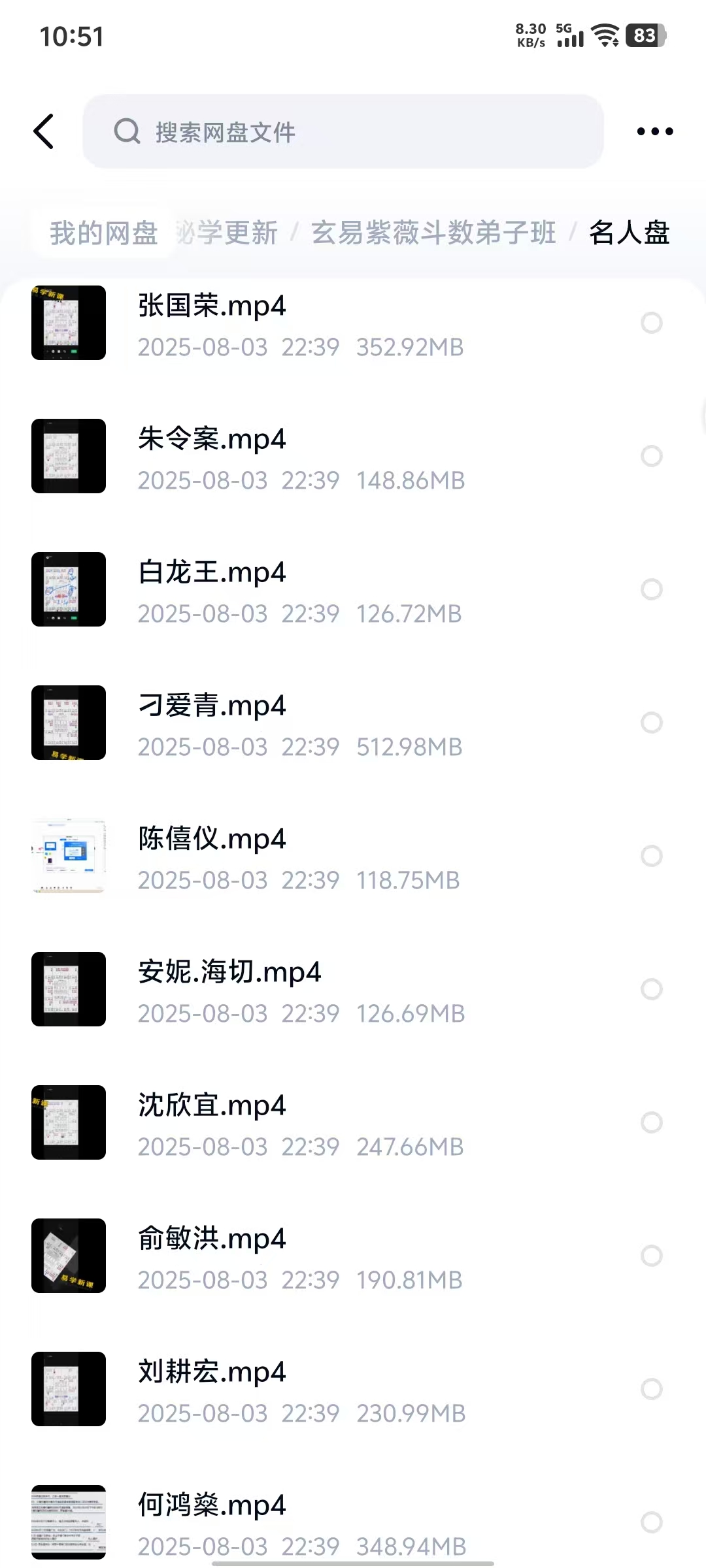The image size is (706, 1568).
Task: Tap the thumbnail of 朱令案.mp4
Action: pyautogui.click(x=69, y=456)
